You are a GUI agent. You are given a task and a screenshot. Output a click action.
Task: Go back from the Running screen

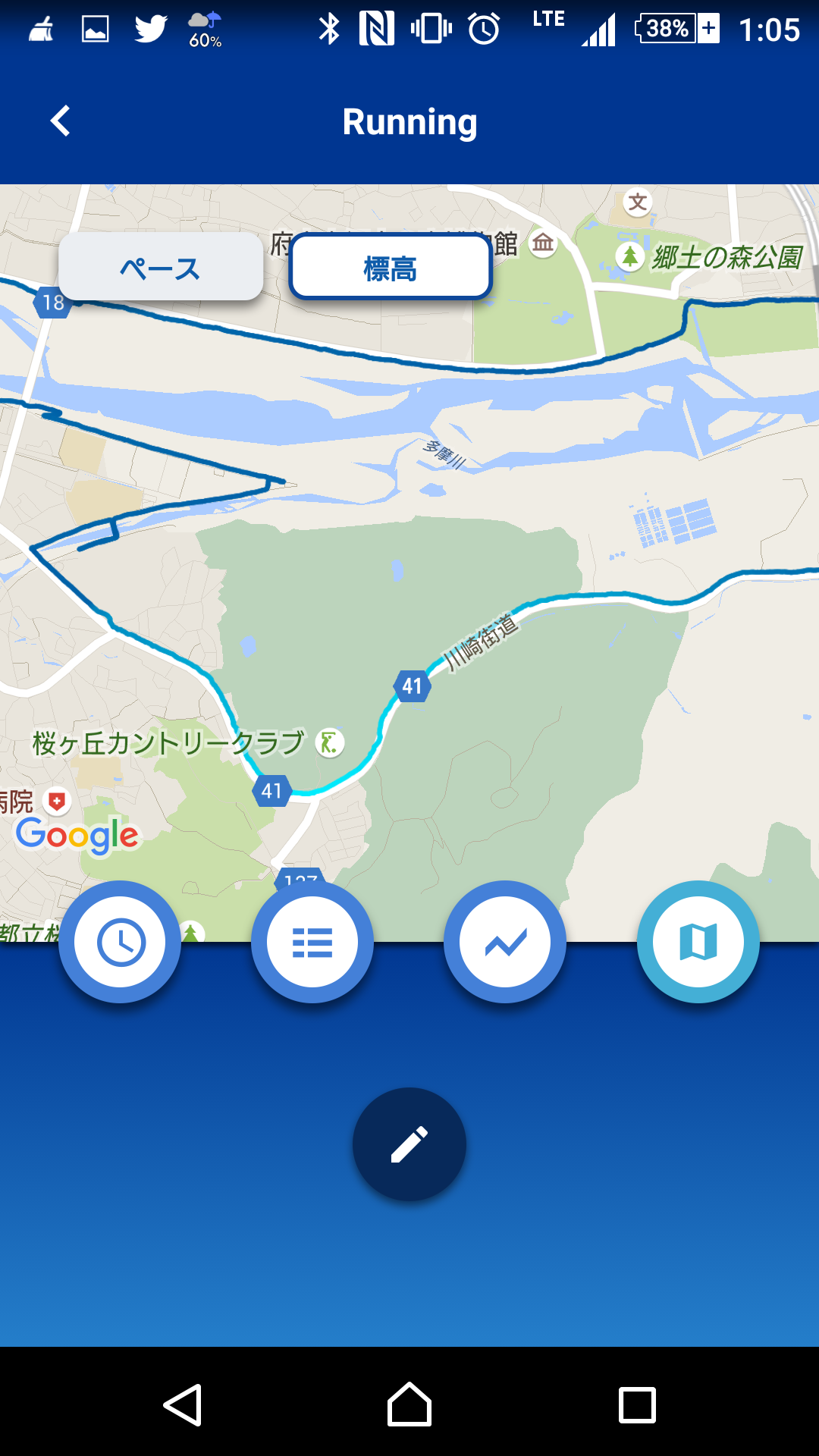[61, 121]
